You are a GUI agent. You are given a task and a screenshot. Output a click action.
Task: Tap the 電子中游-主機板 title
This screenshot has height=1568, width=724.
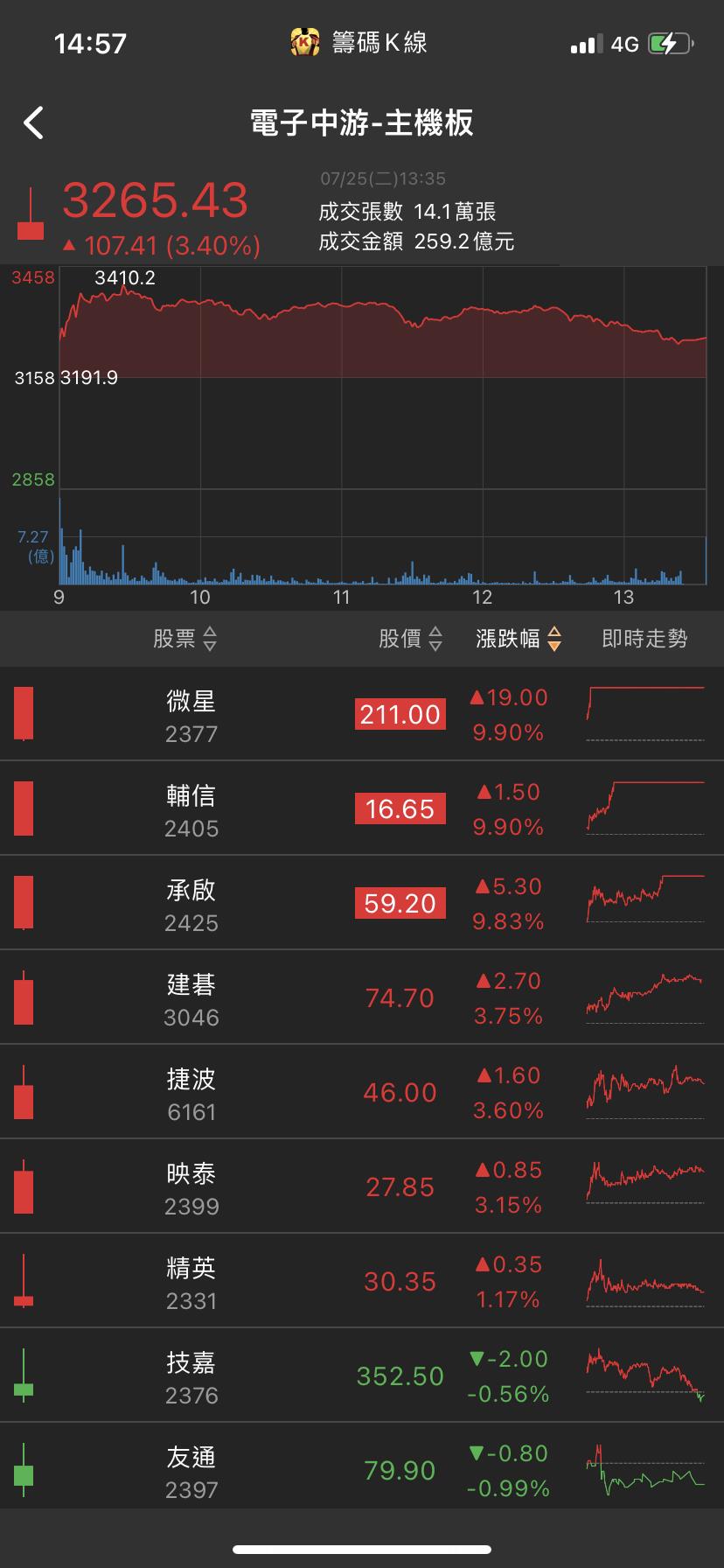(x=362, y=124)
